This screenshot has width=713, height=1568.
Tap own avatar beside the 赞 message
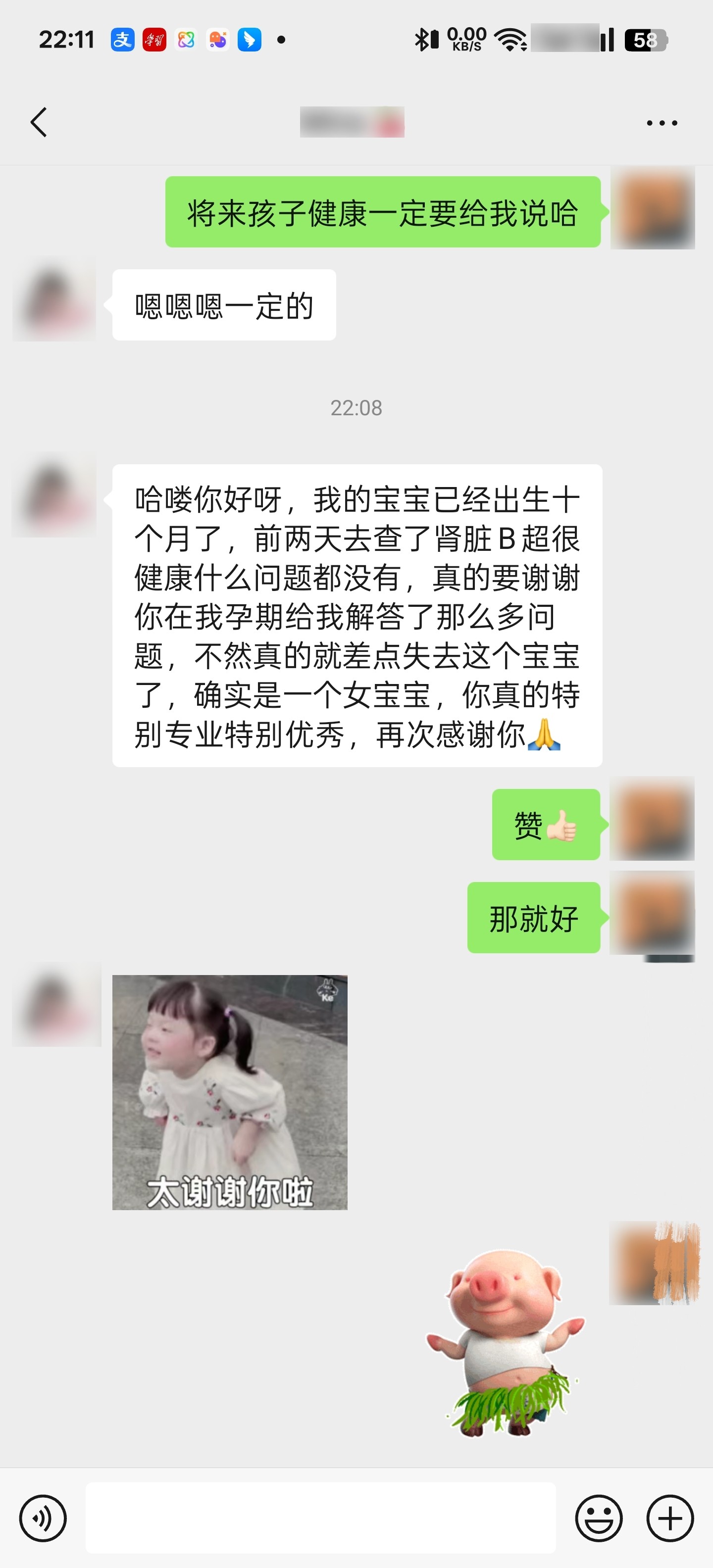pyautogui.click(x=652, y=819)
